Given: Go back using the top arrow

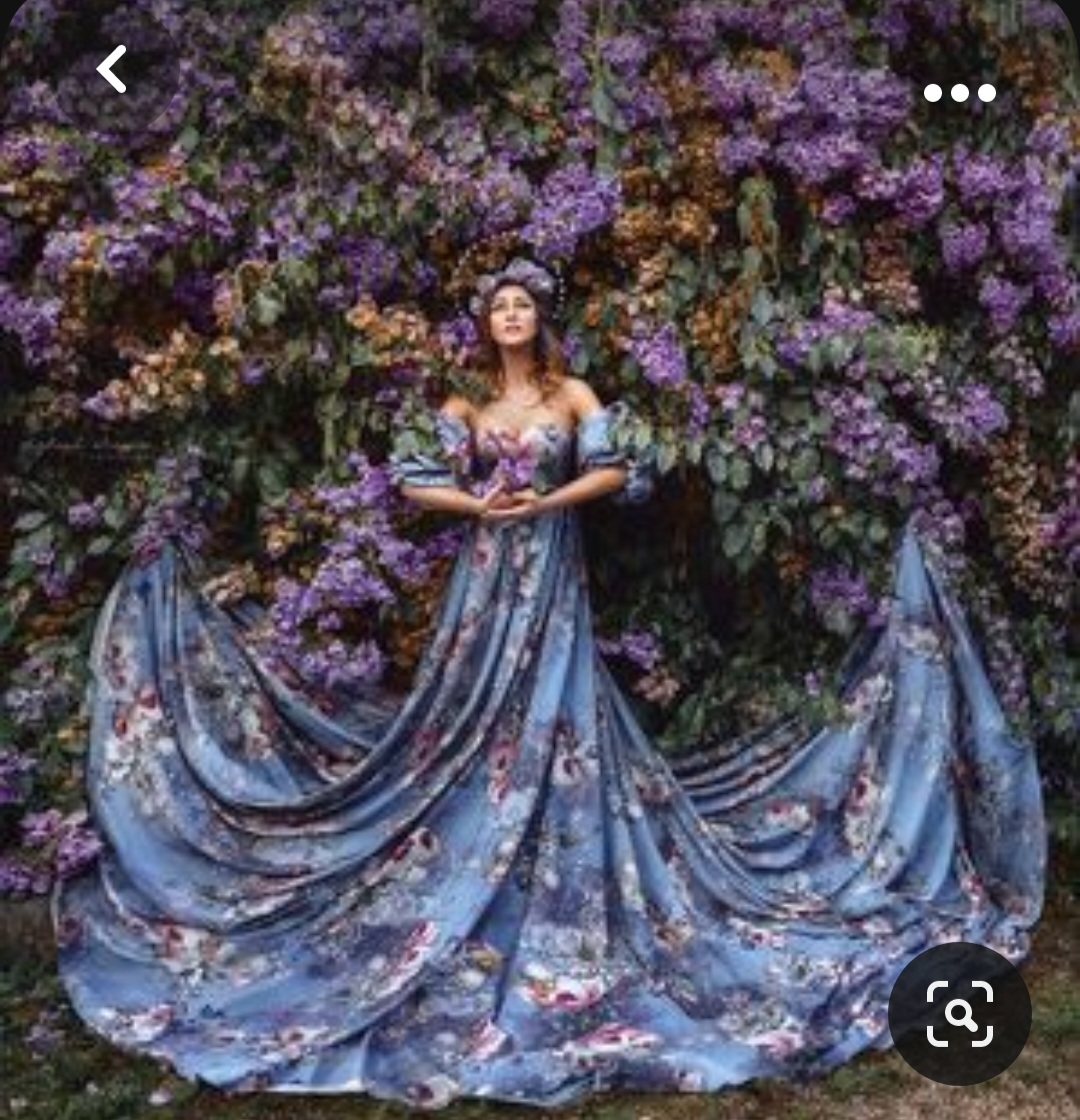Looking at the screenshot, I should 112,69.
